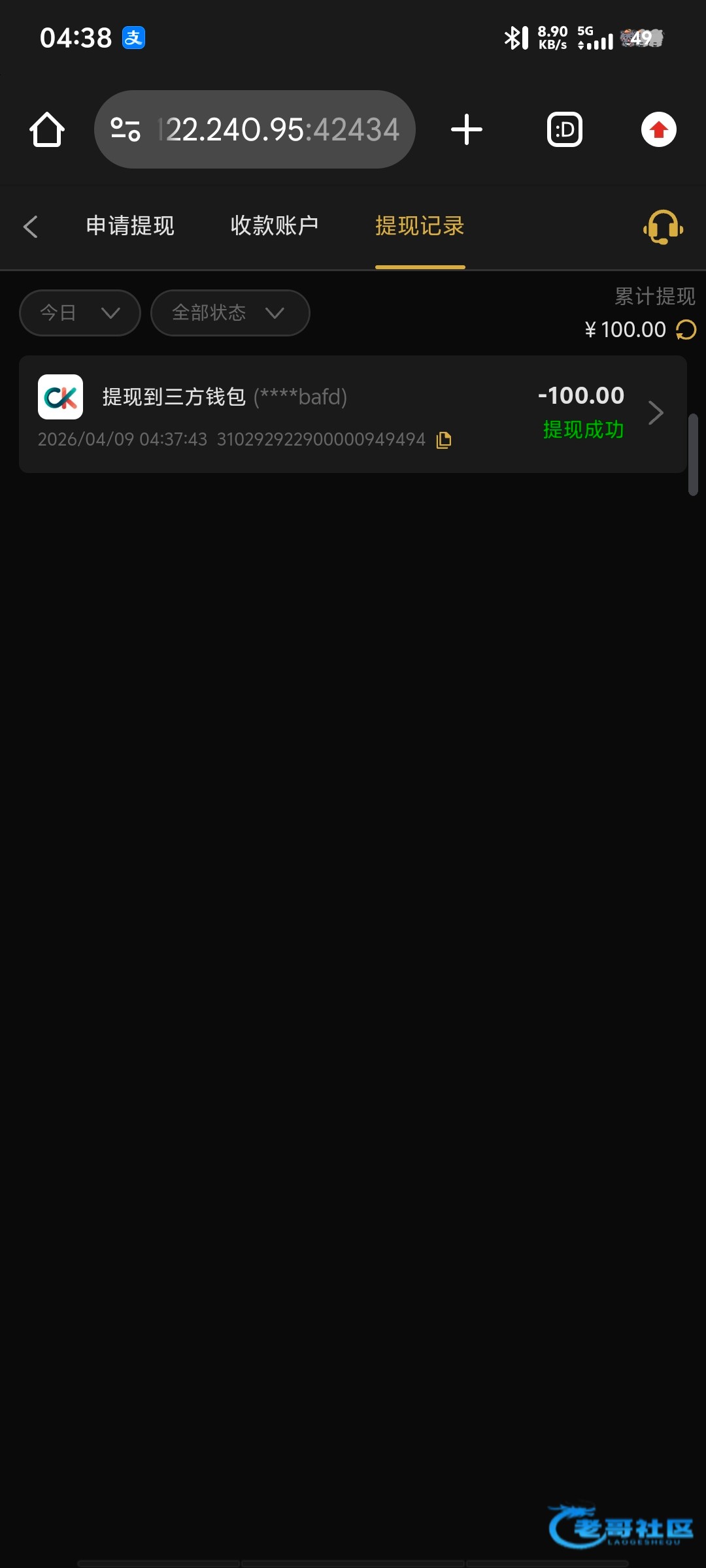Tap the red upload arrow browser button

tap(658, 129)
